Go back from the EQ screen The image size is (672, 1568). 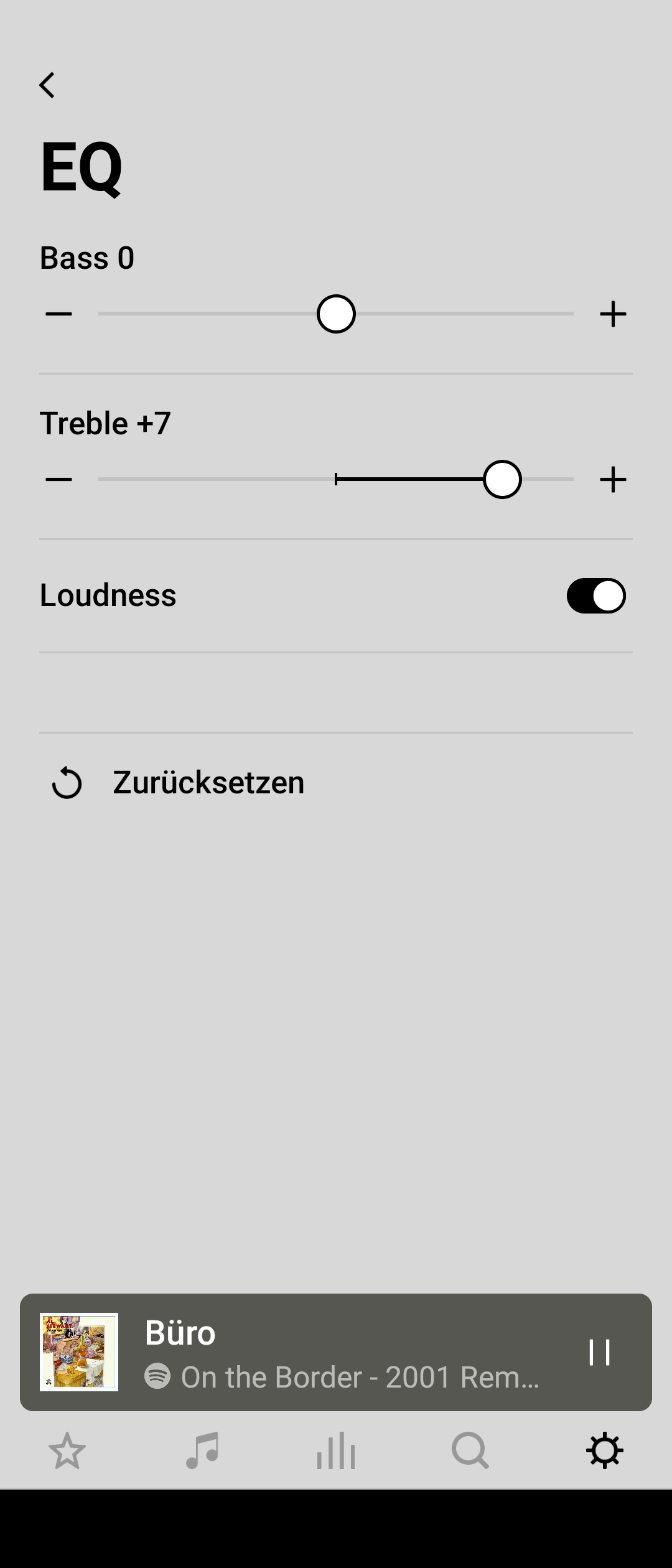click(47, 85)
